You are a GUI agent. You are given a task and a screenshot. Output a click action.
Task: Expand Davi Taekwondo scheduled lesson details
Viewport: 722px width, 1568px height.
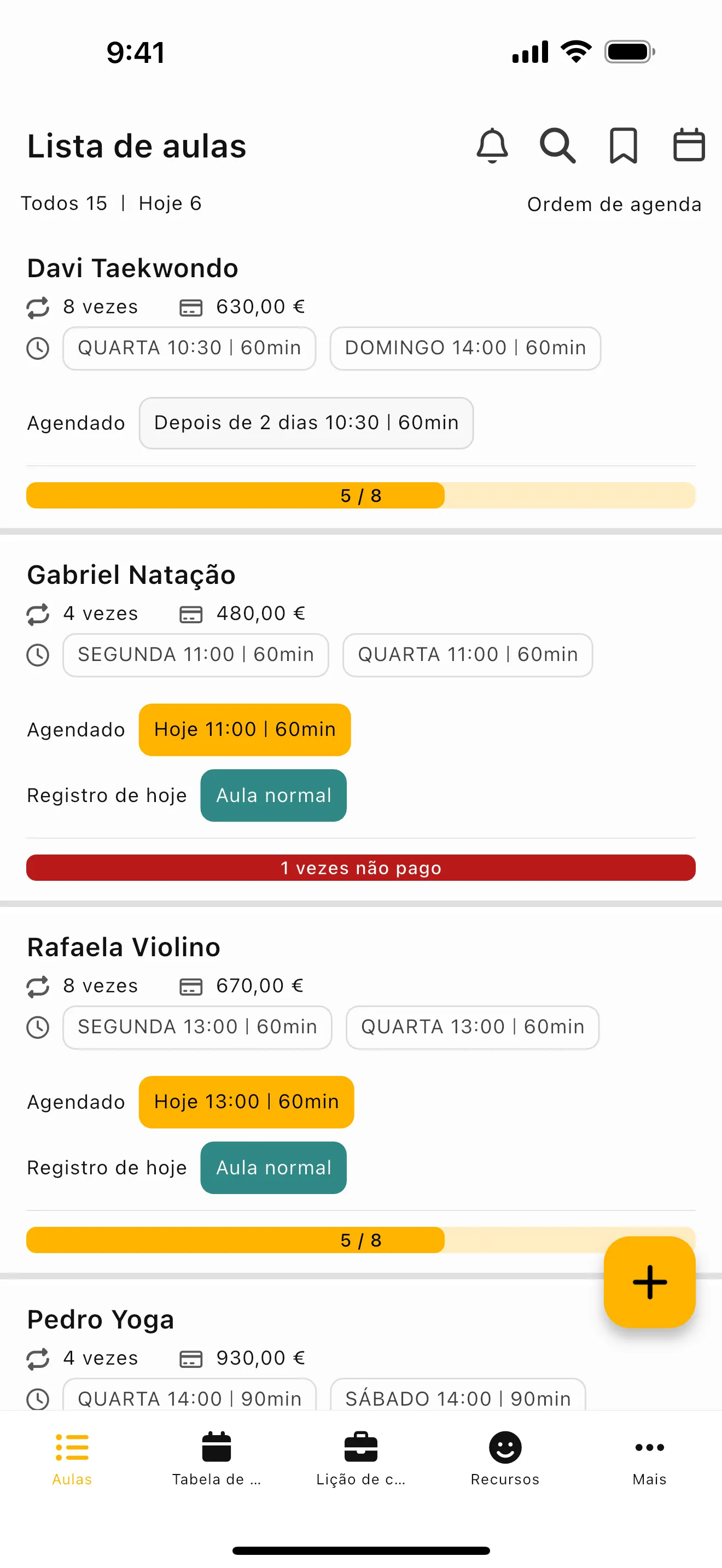click(306, 423)
